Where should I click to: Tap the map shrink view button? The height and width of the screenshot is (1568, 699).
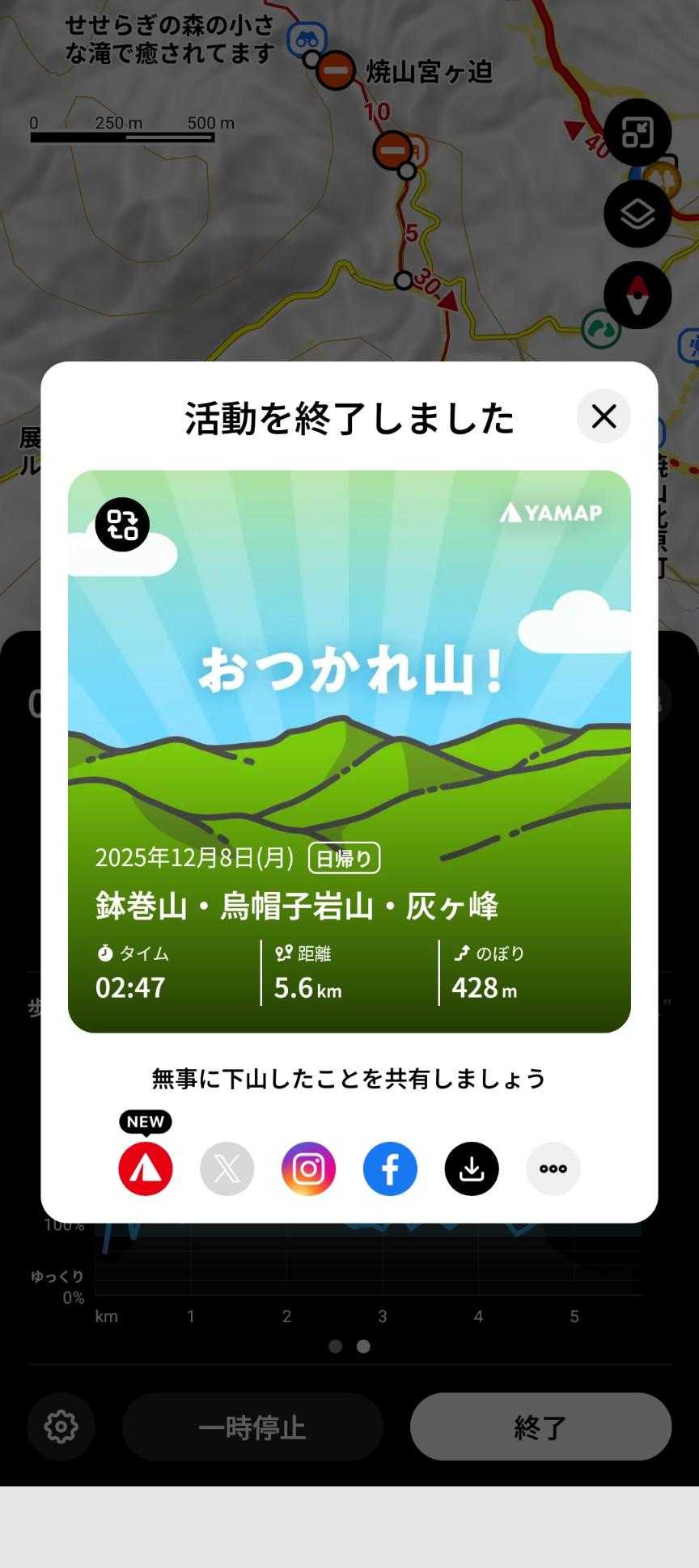tap(638, 133)
